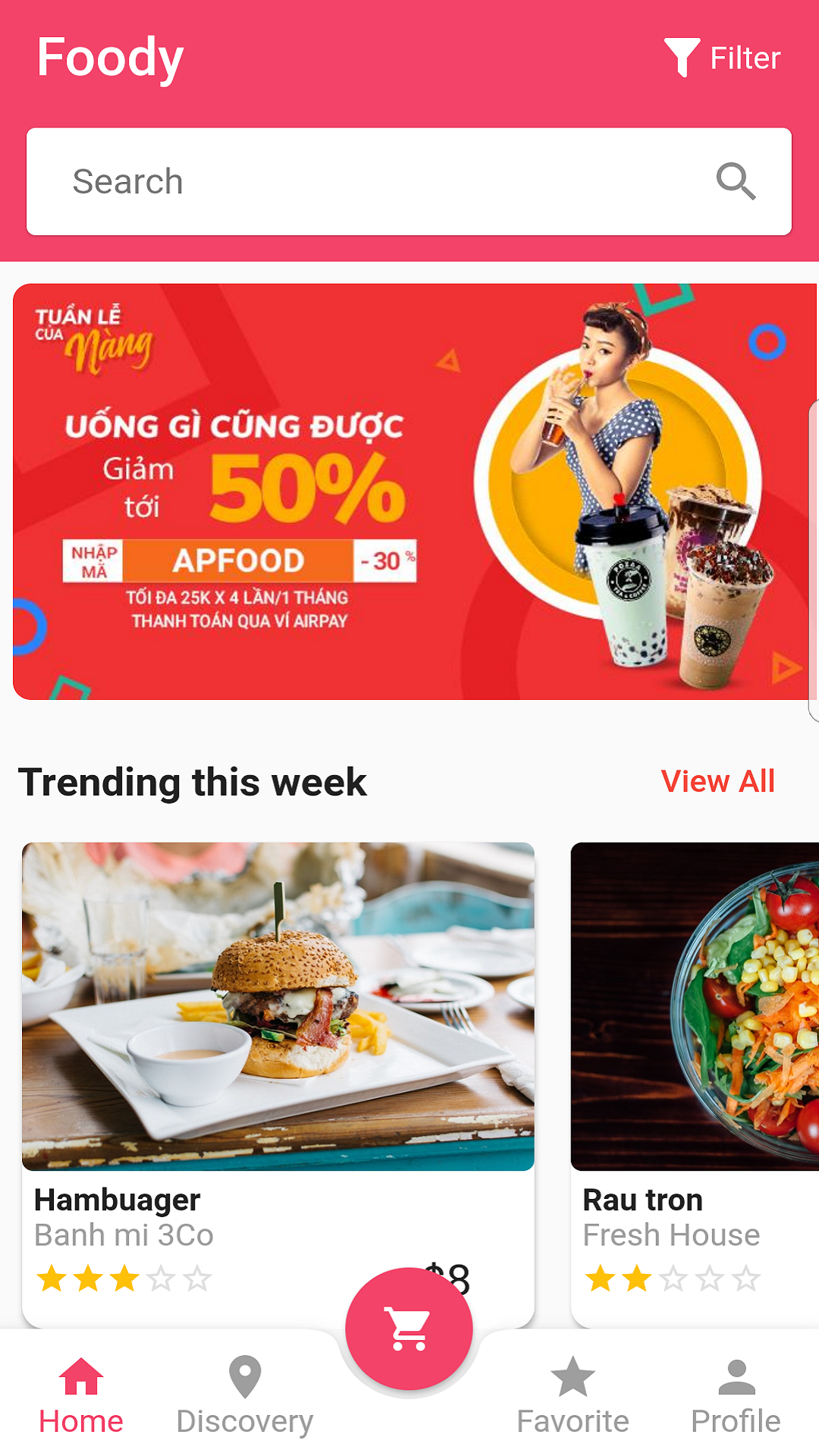View all trending items
This screenshot has width=819, height=1456.
coord(717,781)
